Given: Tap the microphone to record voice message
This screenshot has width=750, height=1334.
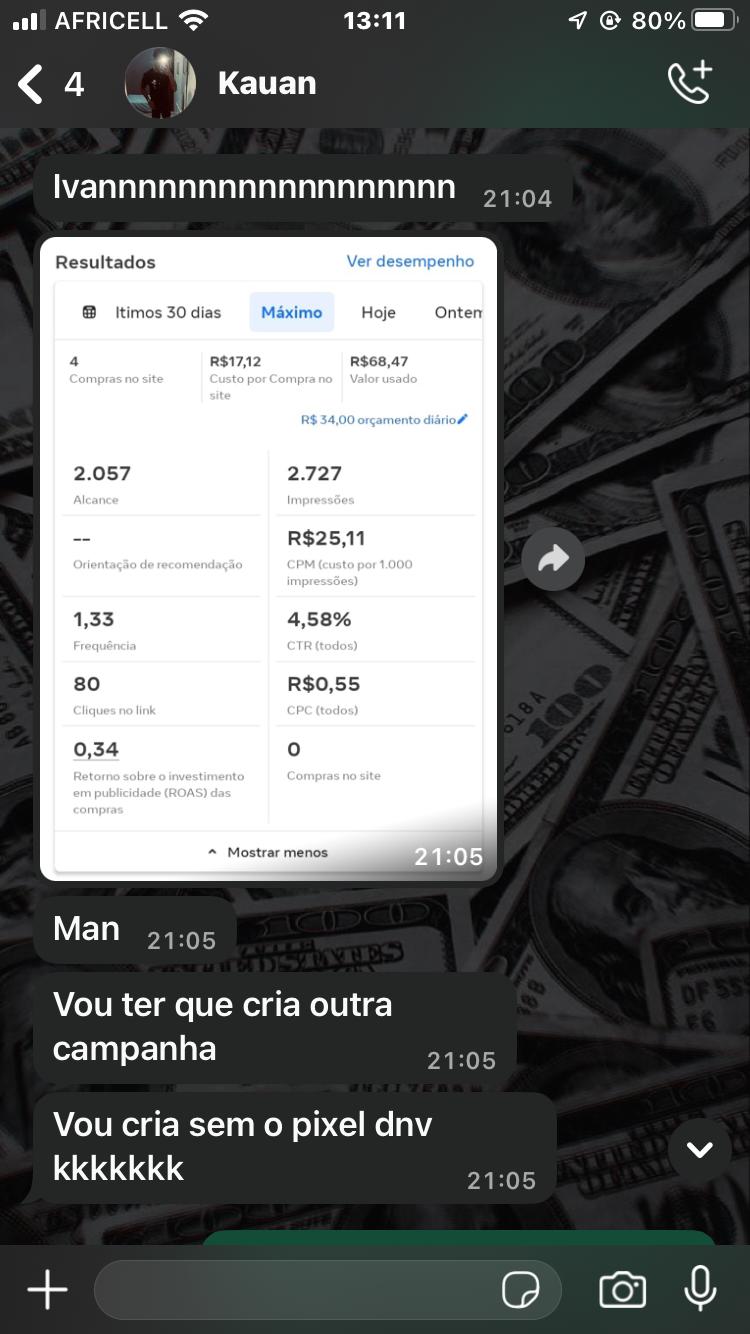Looking at the screenshot, I should pos(700,1289).
